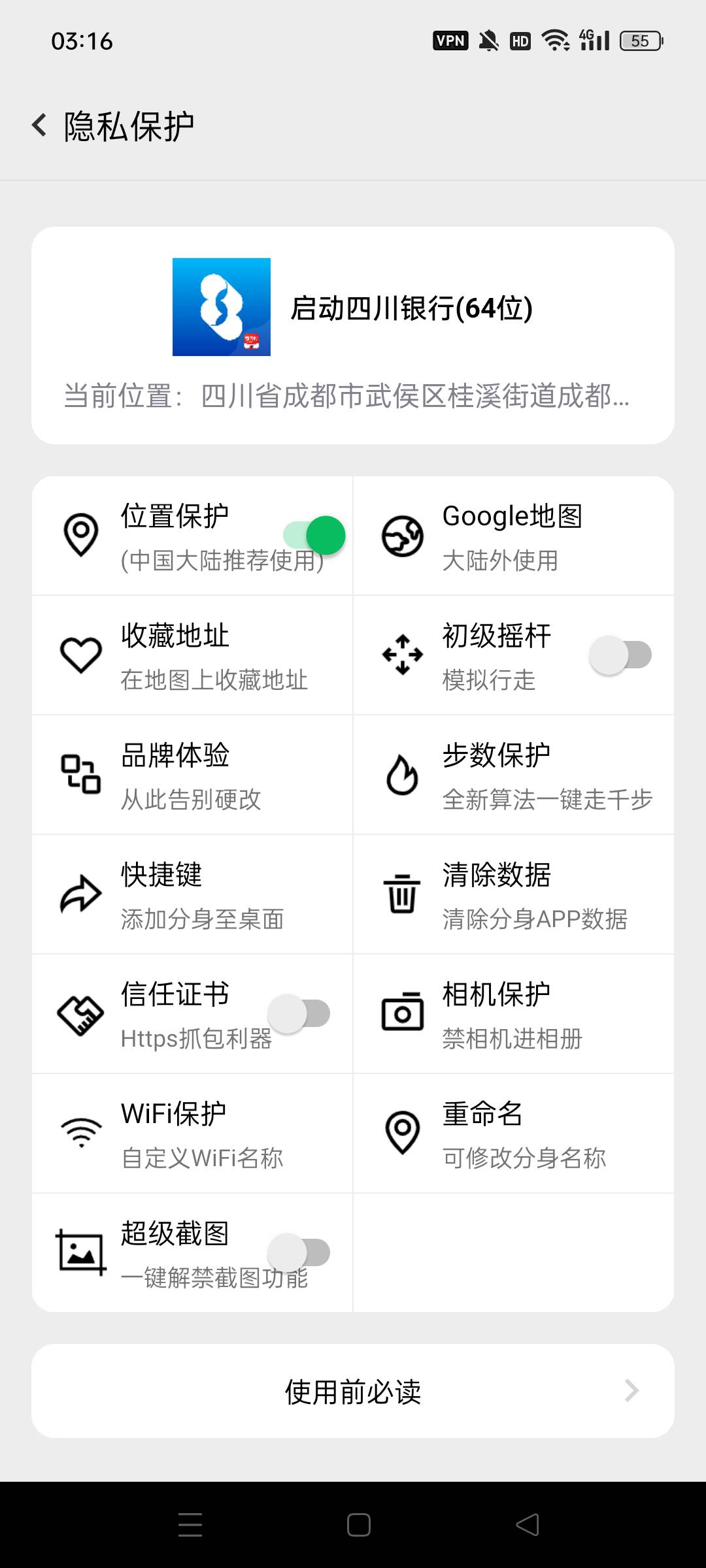The image size is (706, 1568).
Task: Select 快捷键 to add shortcut
Action: point(192,894)
